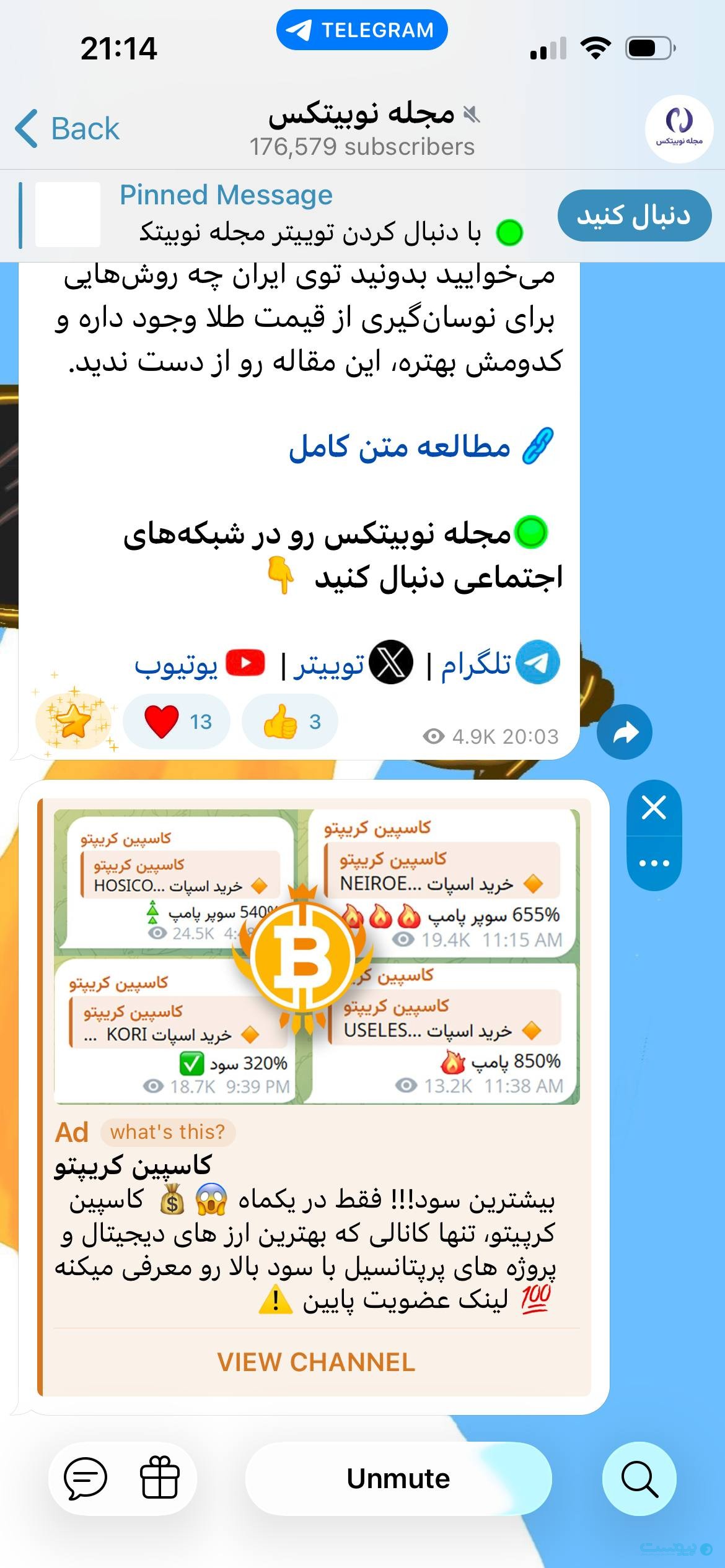Search within this channel

pos(639,1478)
